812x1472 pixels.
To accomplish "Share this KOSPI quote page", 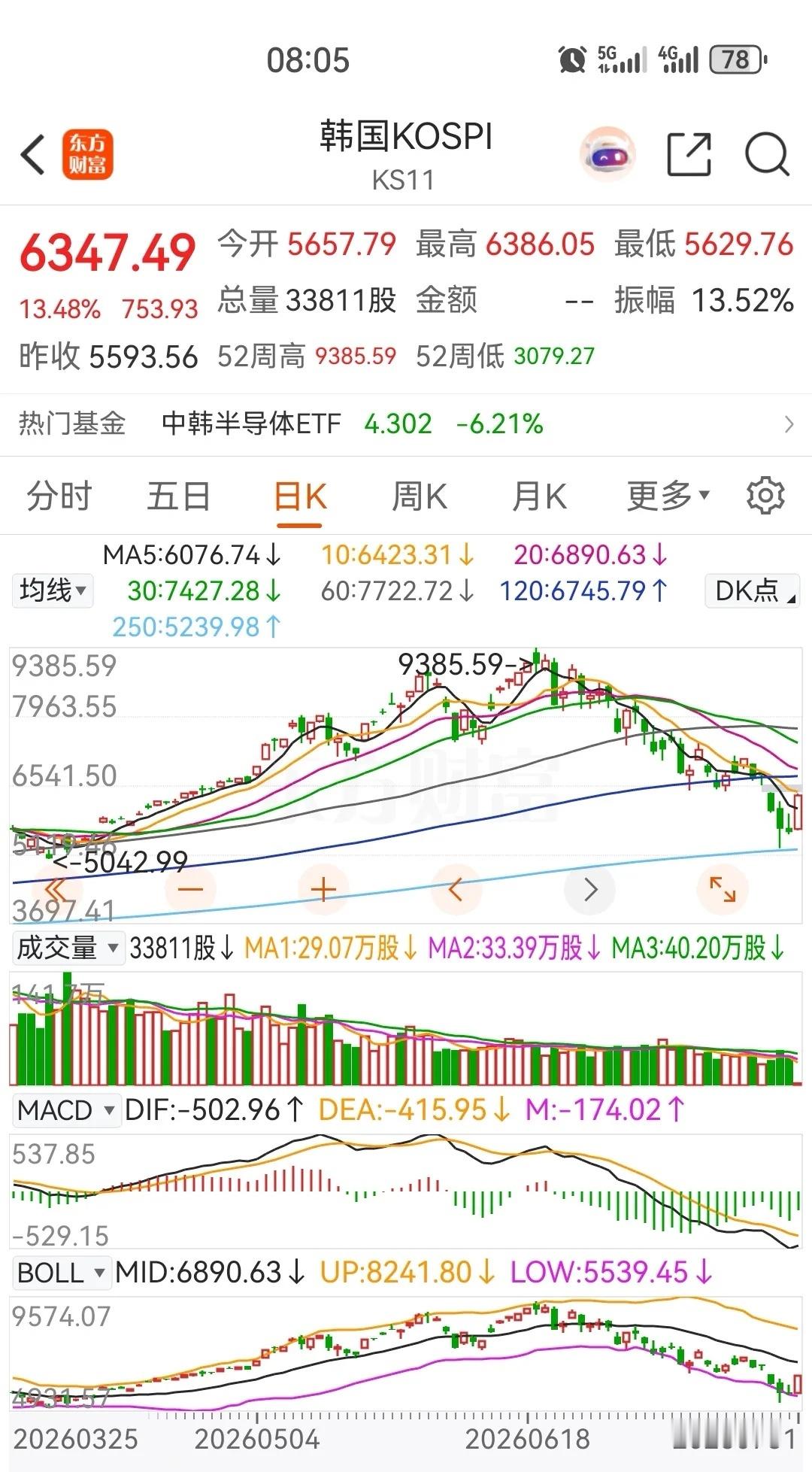I will [689, 155].
